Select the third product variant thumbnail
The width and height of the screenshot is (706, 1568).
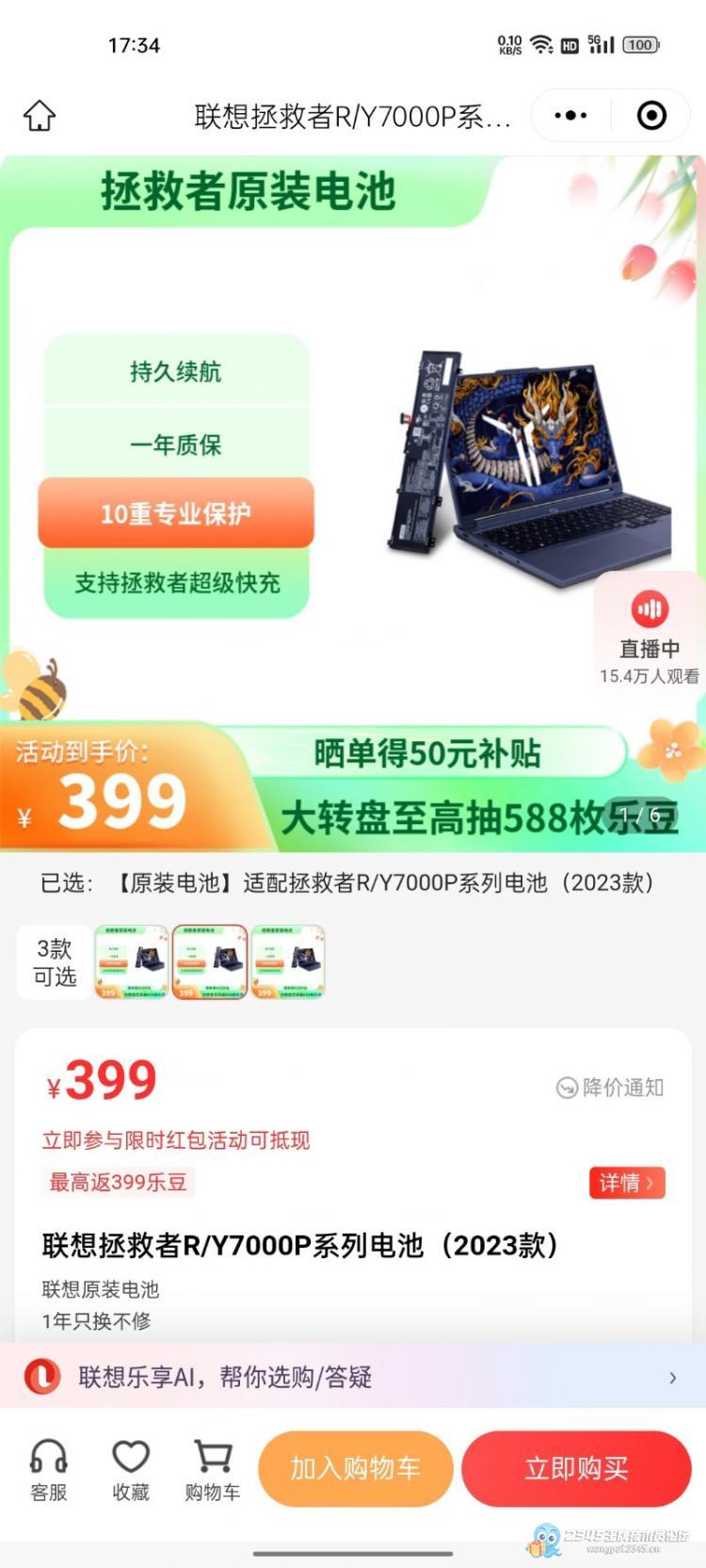point(288,961)
